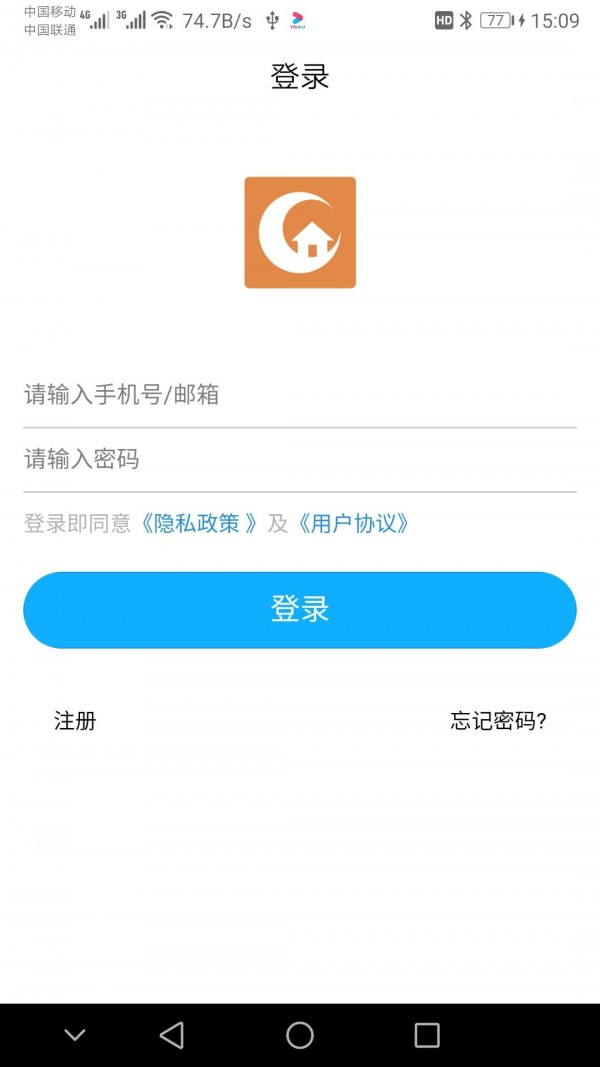The width and height of the screenshot is (600, 1067).
Task: Focus the password input field
Action: click(x=300, y=459)
